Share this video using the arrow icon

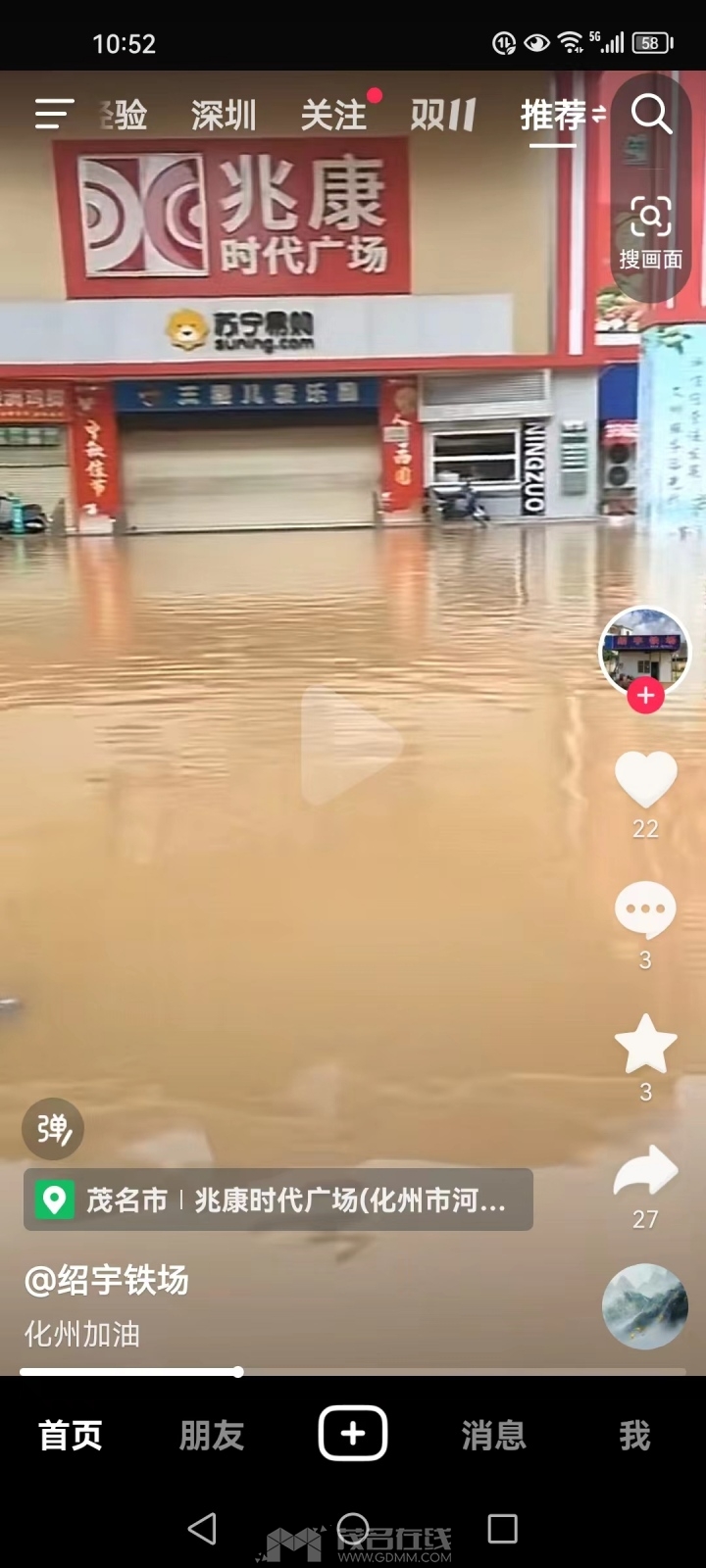645,1172
